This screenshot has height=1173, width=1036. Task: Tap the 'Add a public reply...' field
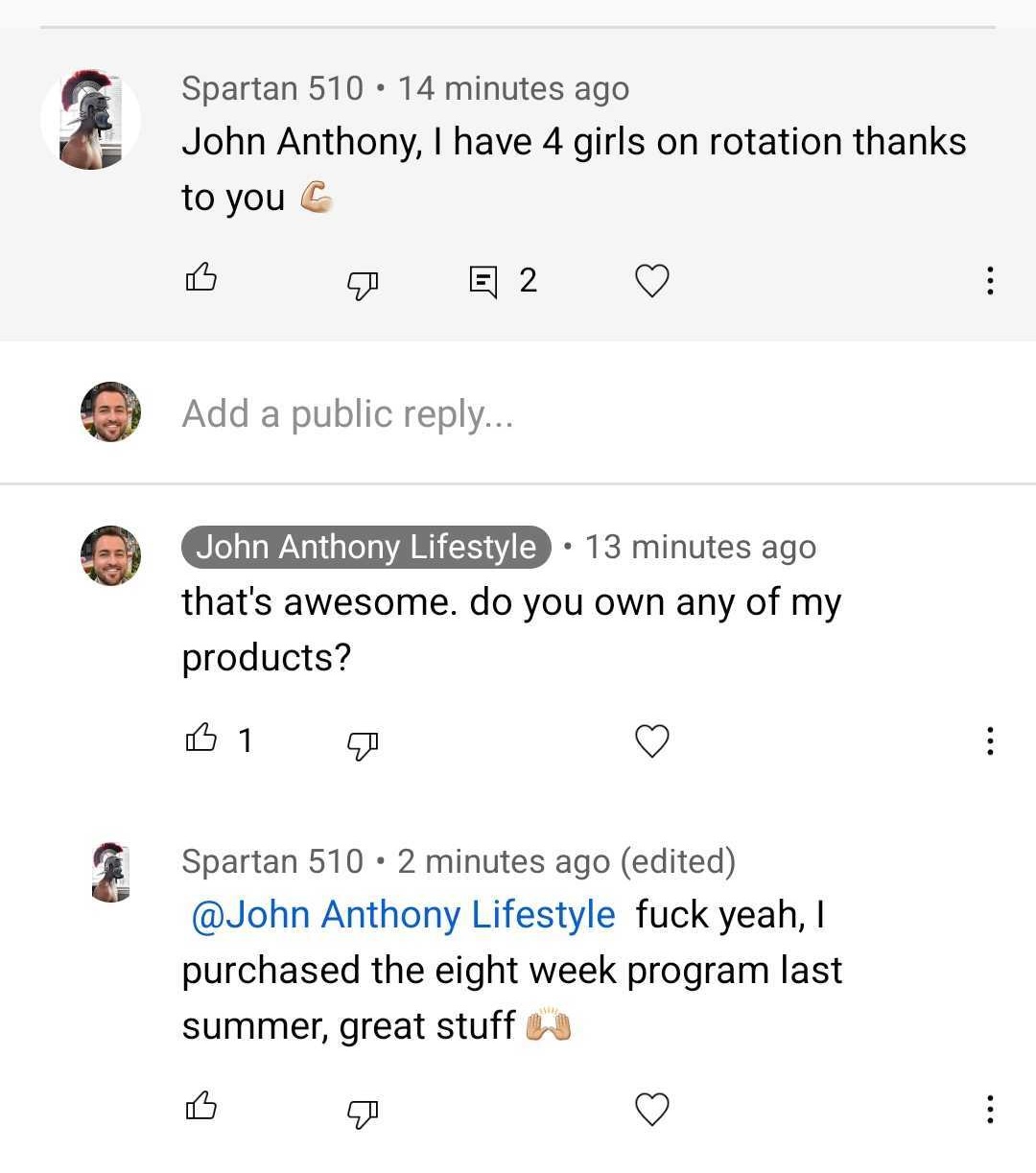(347, 414)
